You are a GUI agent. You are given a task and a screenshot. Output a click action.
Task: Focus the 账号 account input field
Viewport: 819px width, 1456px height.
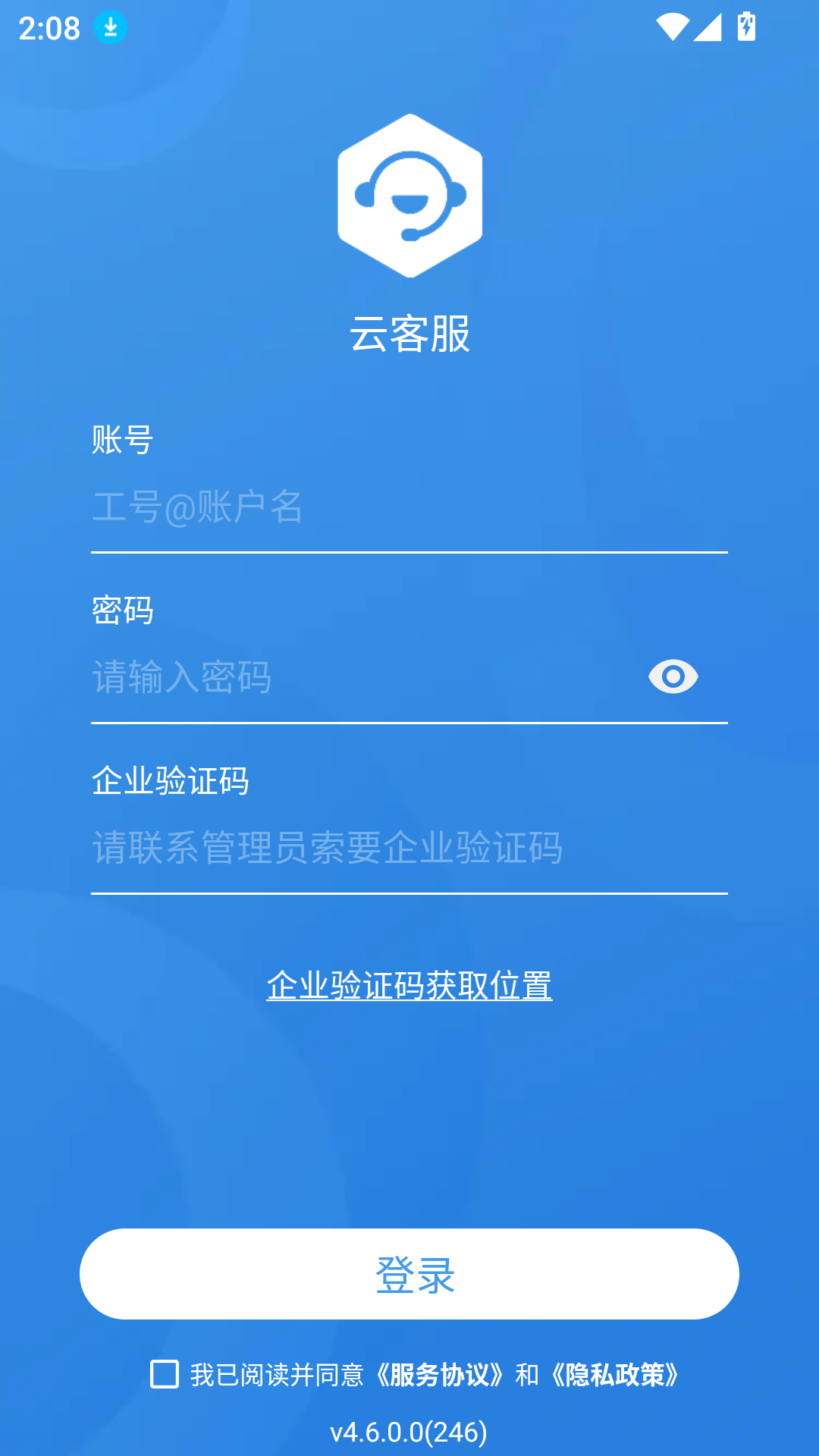pos(408,507)
